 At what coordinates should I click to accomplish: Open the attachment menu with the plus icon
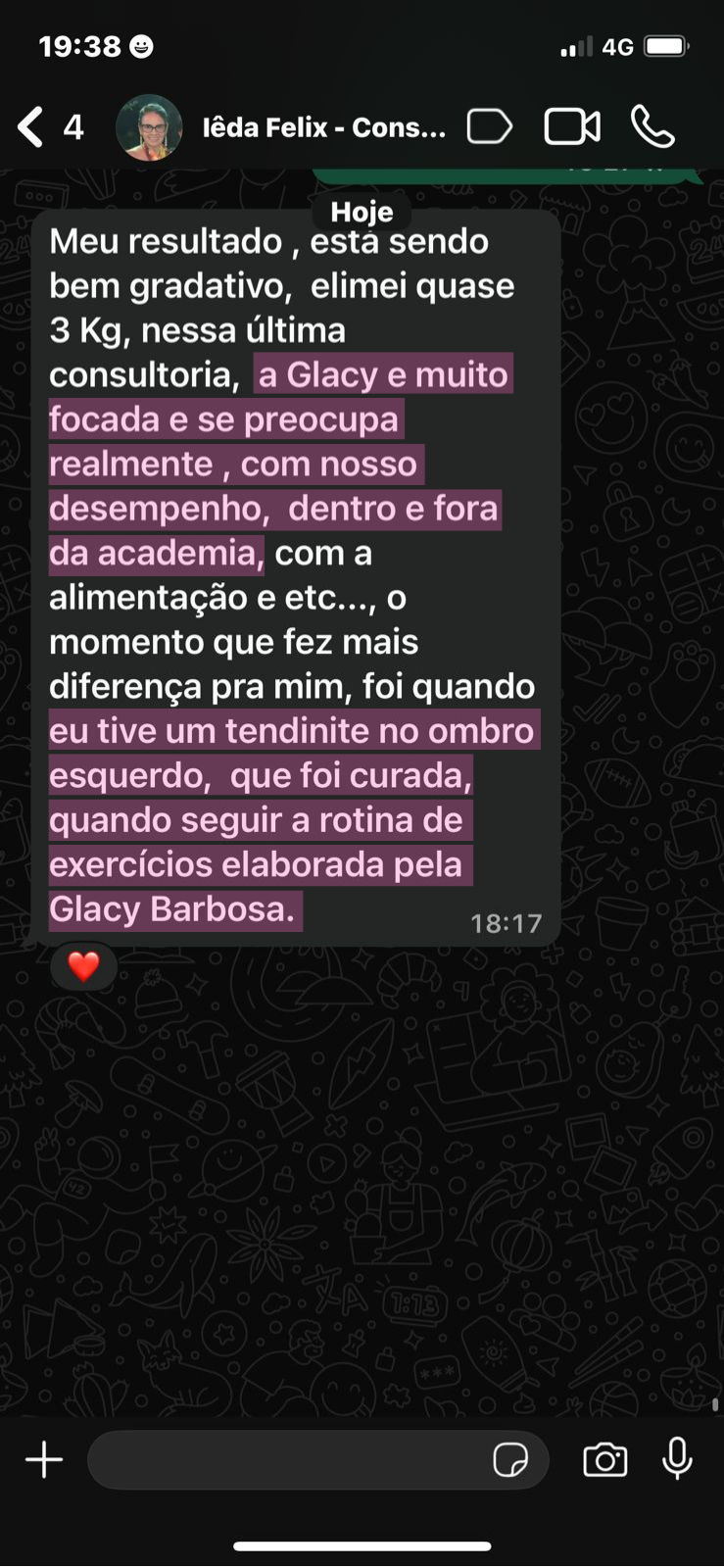point(43,1459)
